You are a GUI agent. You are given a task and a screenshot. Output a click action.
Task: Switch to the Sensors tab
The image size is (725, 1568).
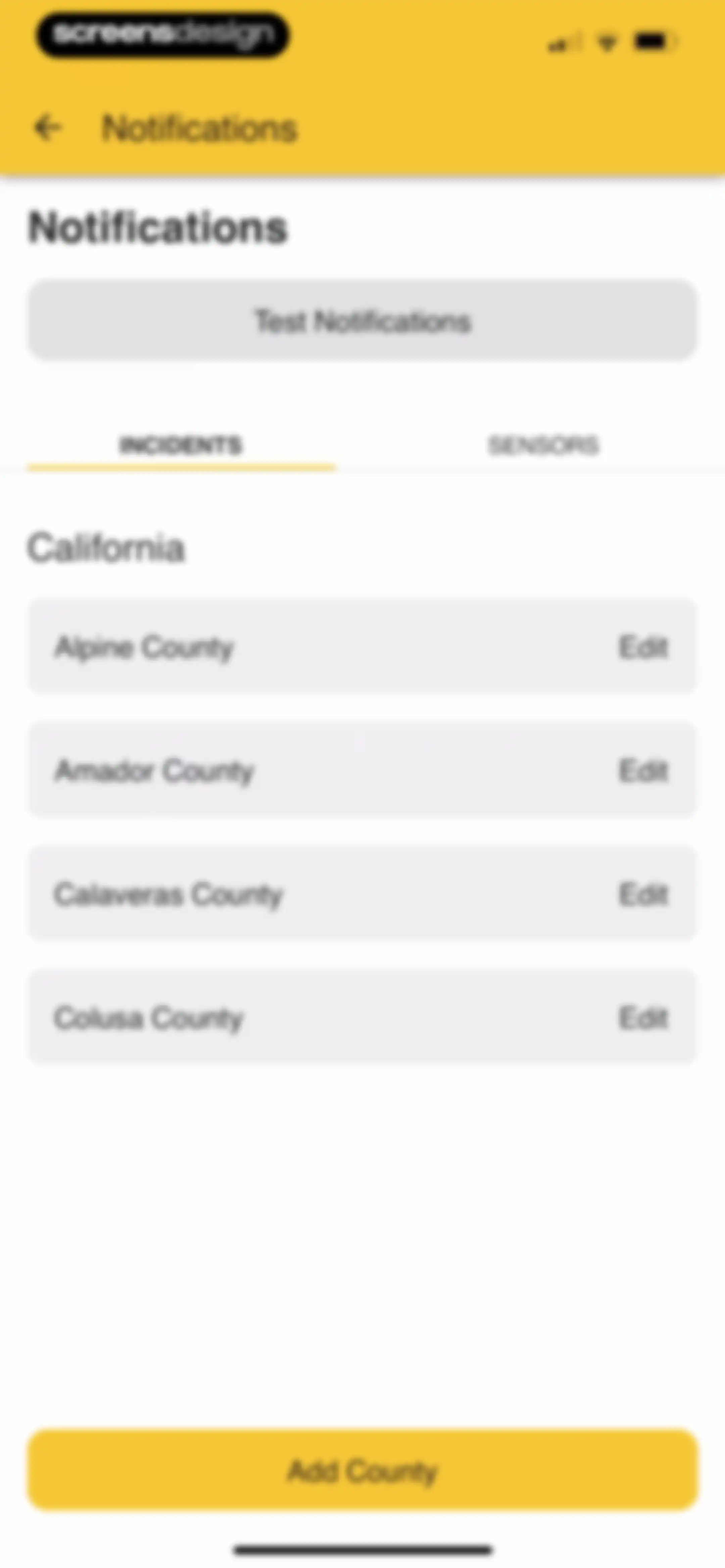click(x=544, y=446)
